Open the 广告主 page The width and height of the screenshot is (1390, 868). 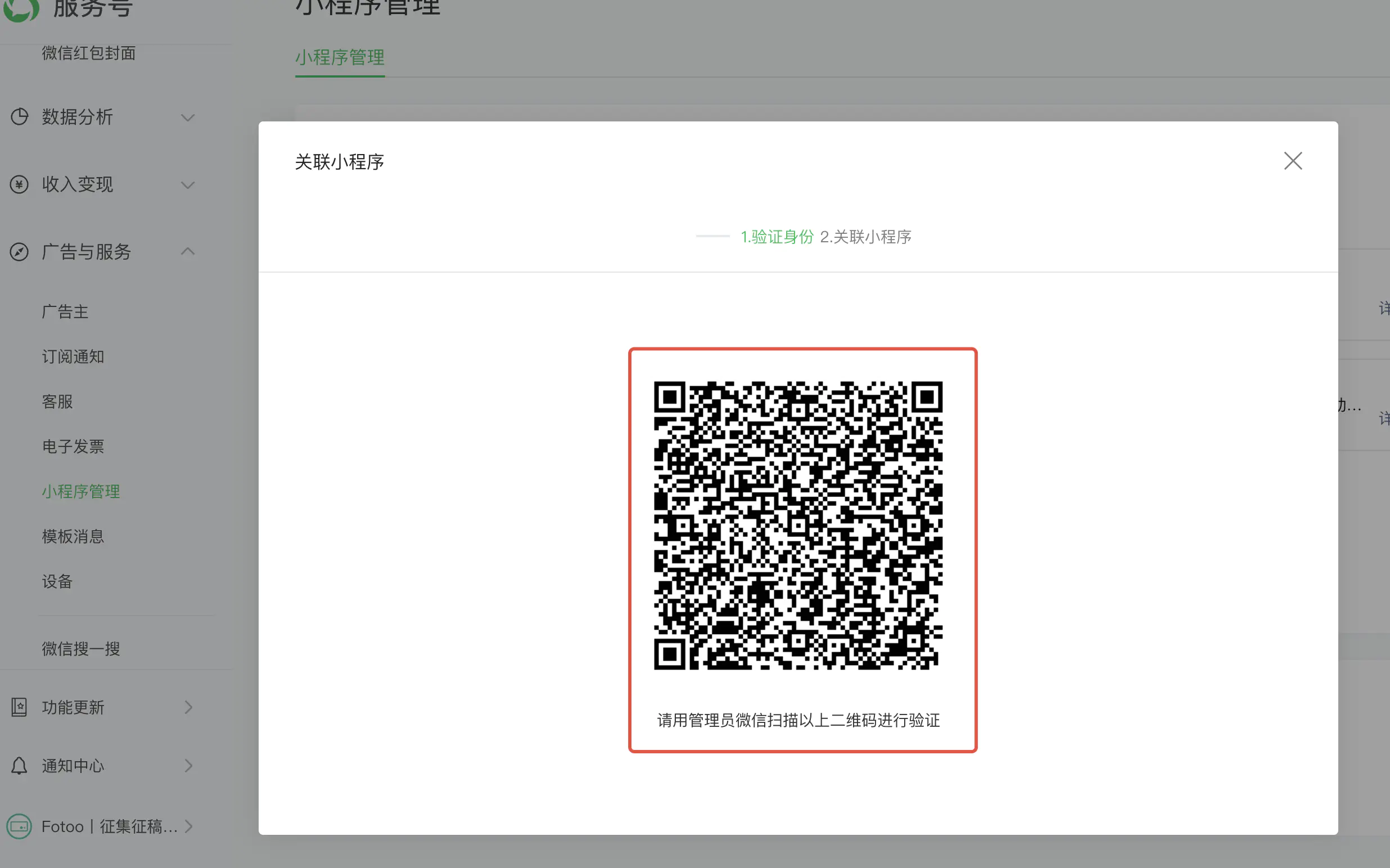(65, 311)
